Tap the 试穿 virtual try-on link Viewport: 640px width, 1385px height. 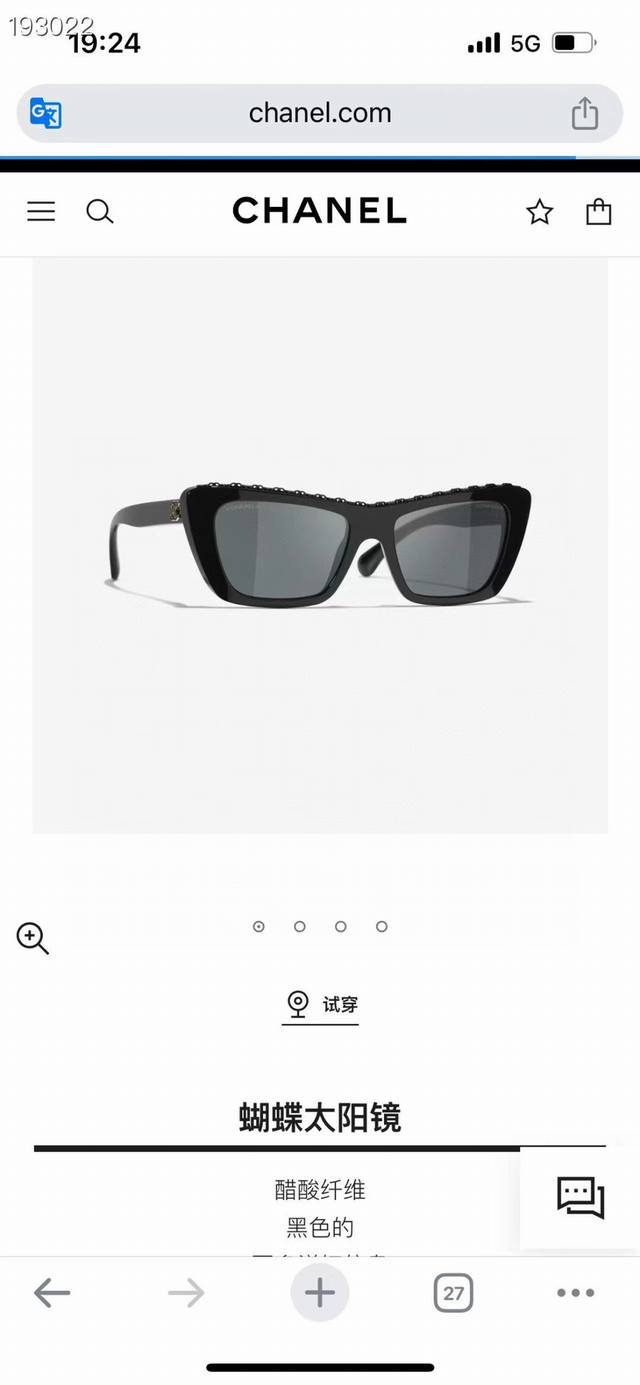320,1004
